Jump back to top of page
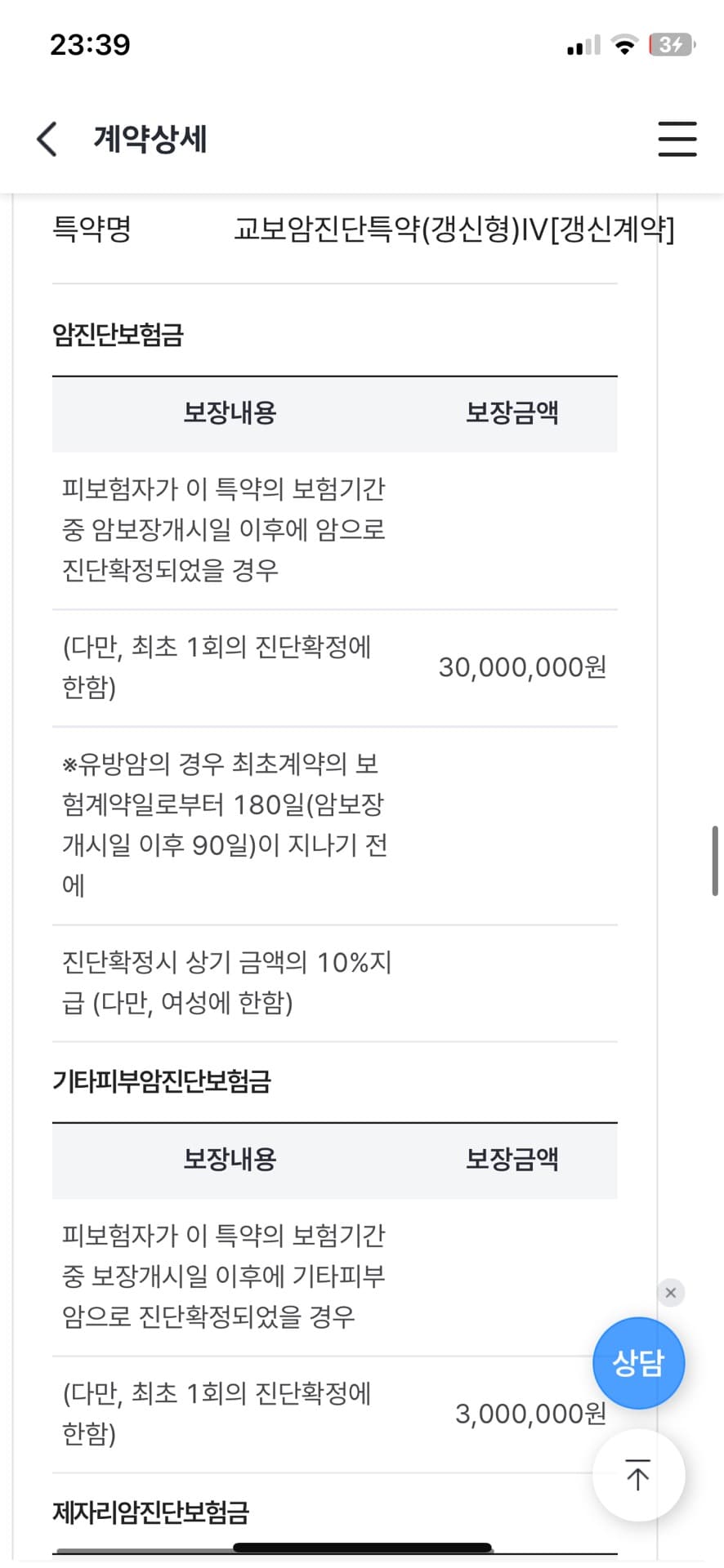Image resolution: width=724 pixels, height=1568 pixels. pos(638,1475)
